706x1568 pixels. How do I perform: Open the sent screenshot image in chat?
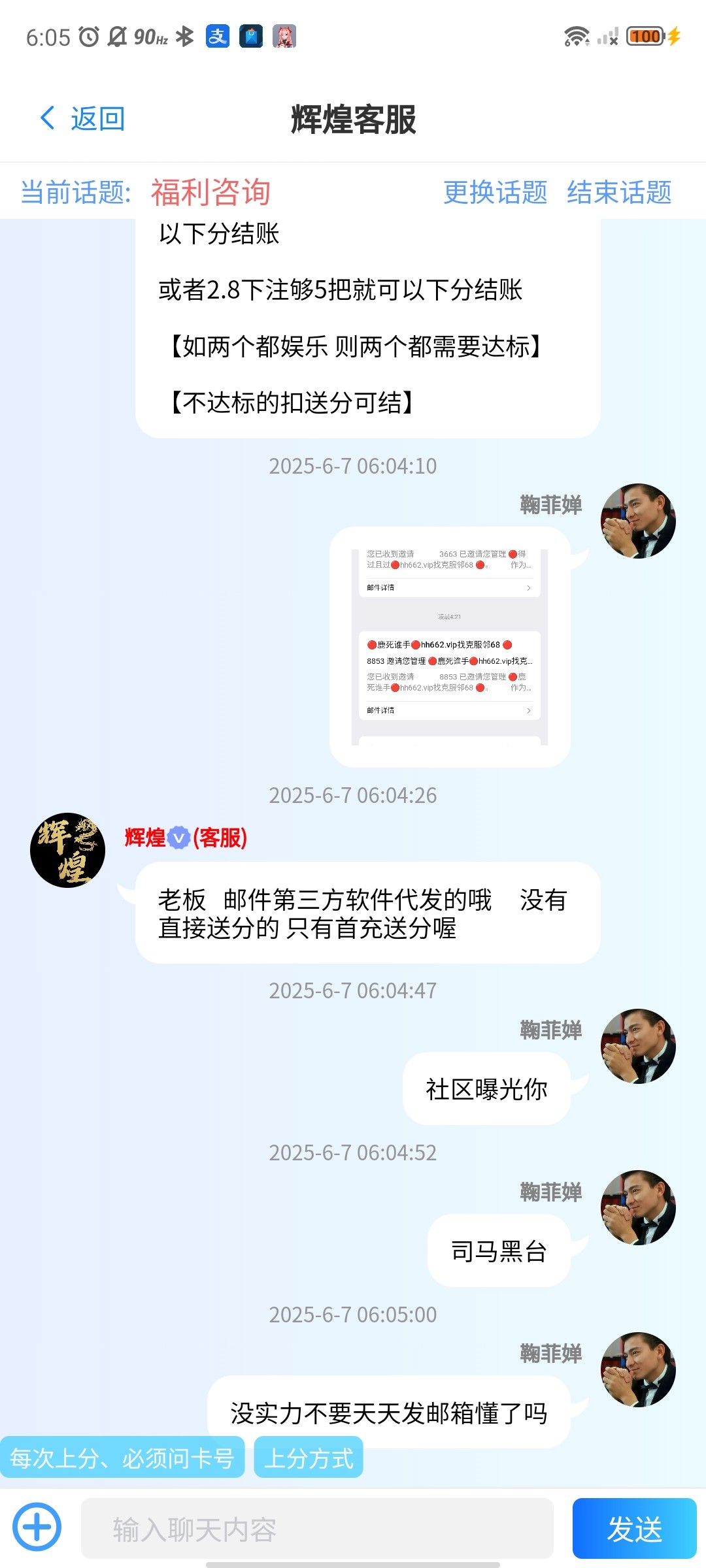pyautogui.click(x=450, y=647)
